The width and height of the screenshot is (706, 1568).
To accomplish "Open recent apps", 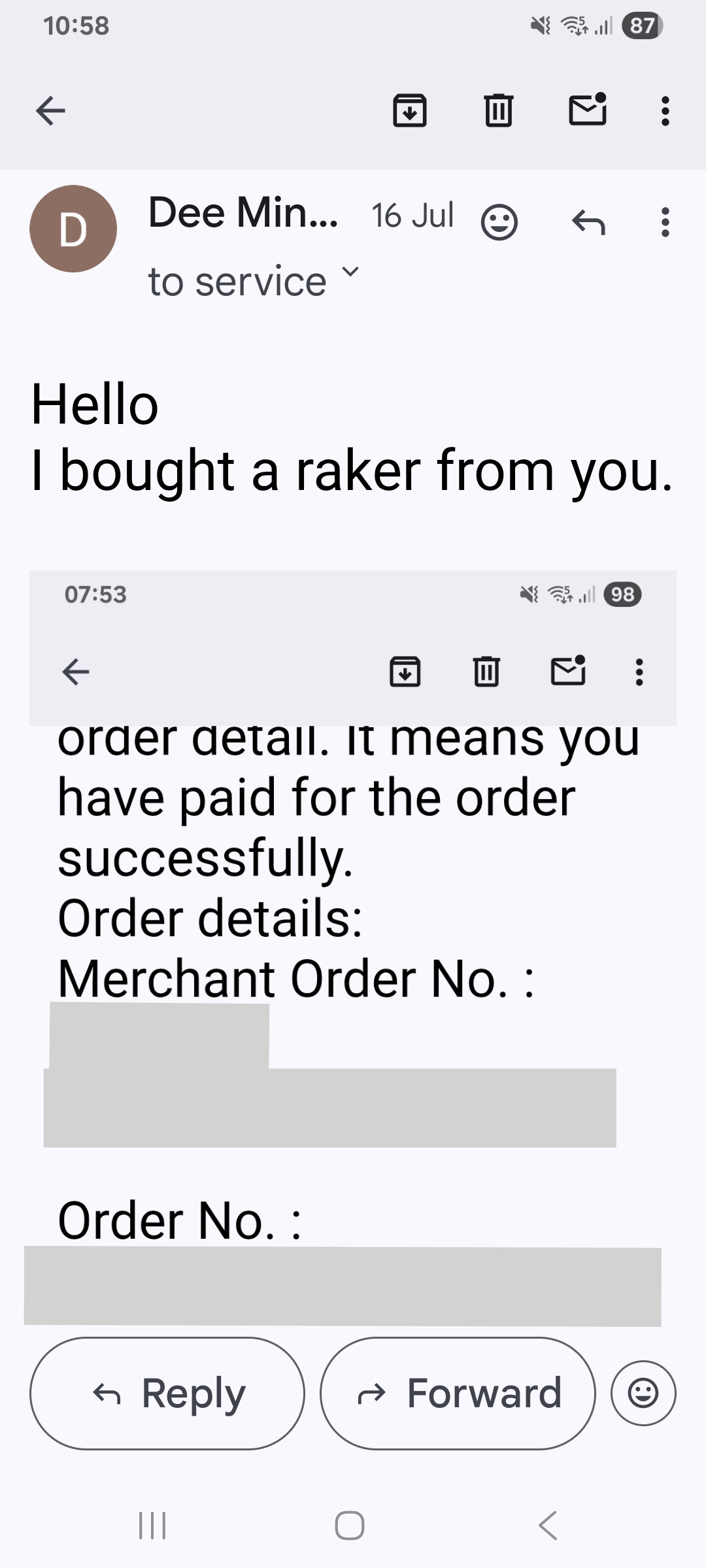I will (x=152, y=1526).
